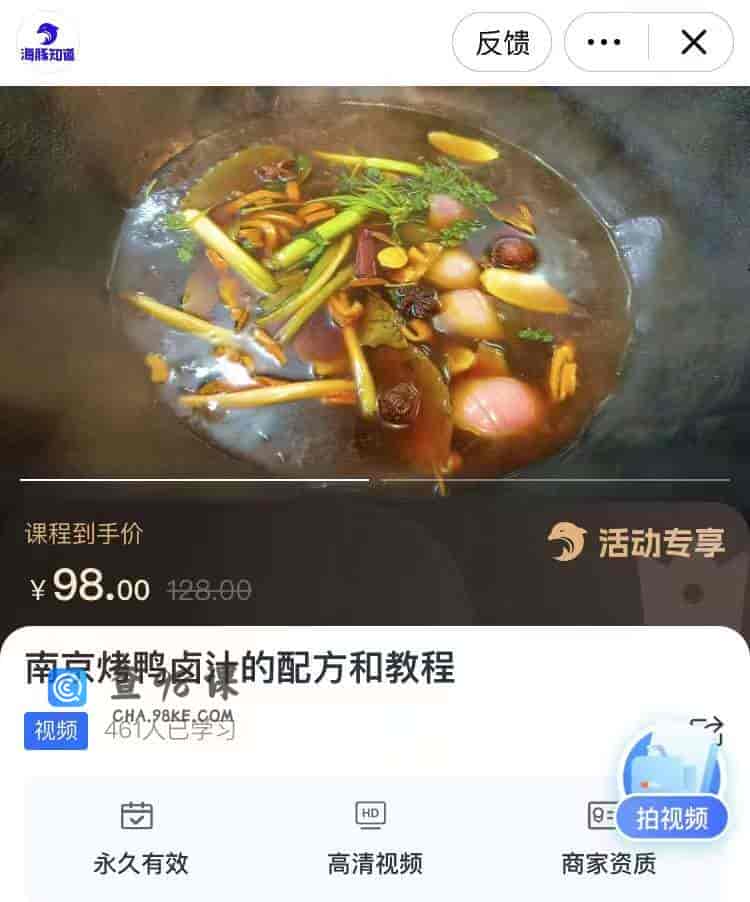This screenshot has width=750, height=902.
Task: Tap the 高清视频 HD icon
Action: (370, 815)
